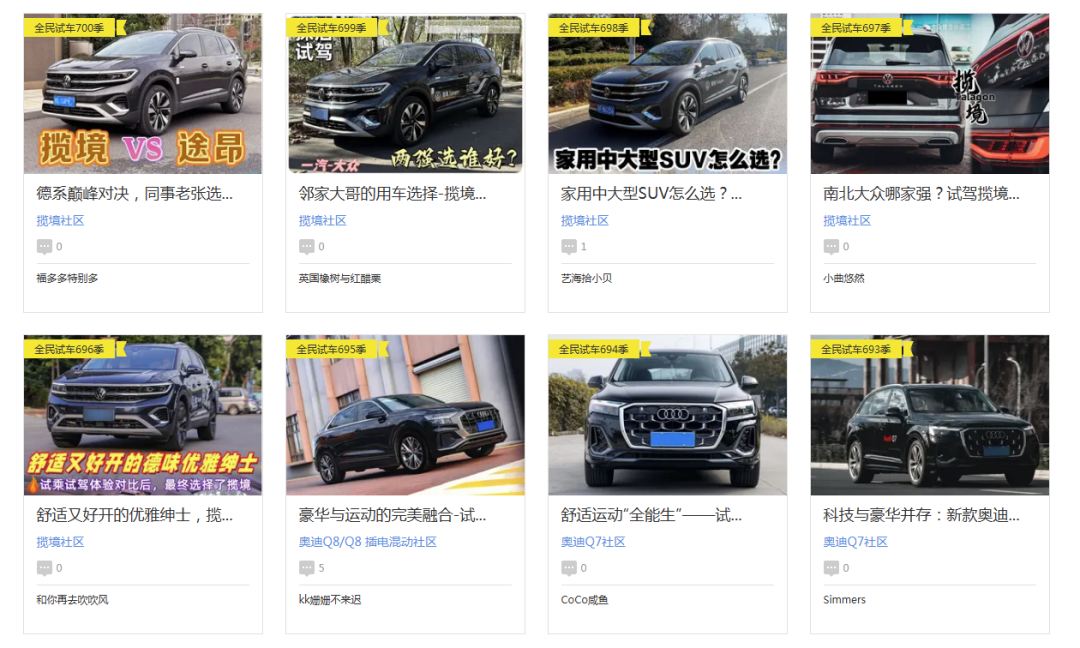The height and width of the screenshot is (648, 1080).
Task: Open the 全民试车699季 article thumbnail
Action: click(x=404, y=94)
